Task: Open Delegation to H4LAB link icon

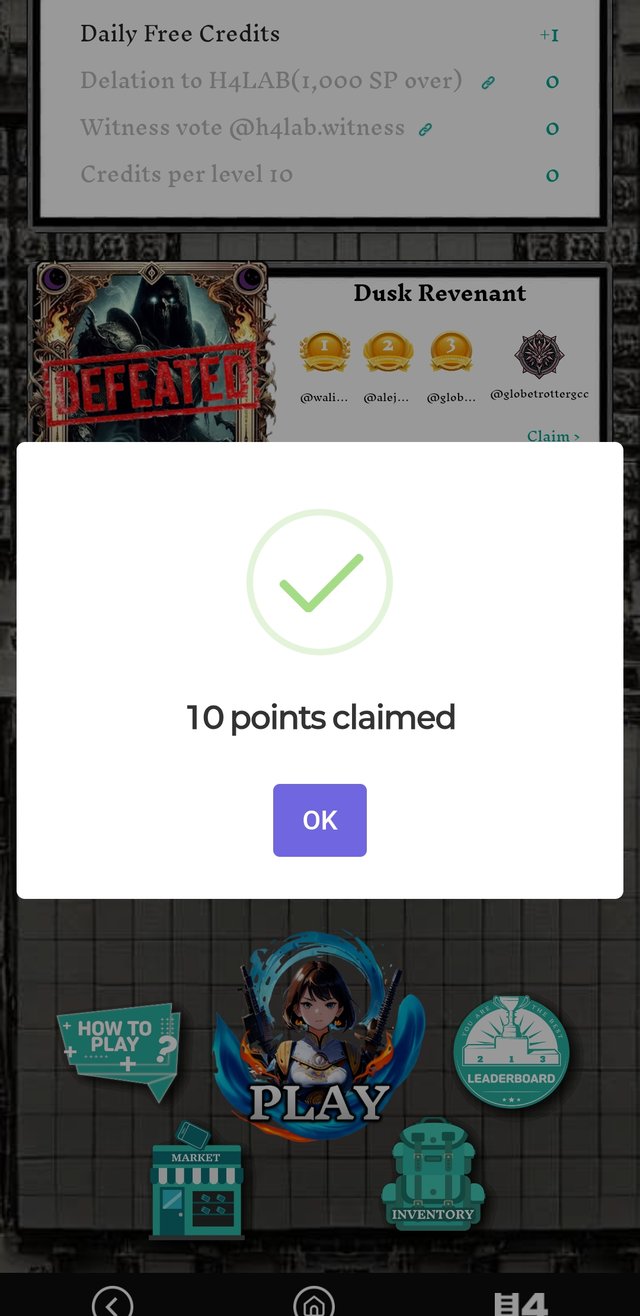Action: 488,83
